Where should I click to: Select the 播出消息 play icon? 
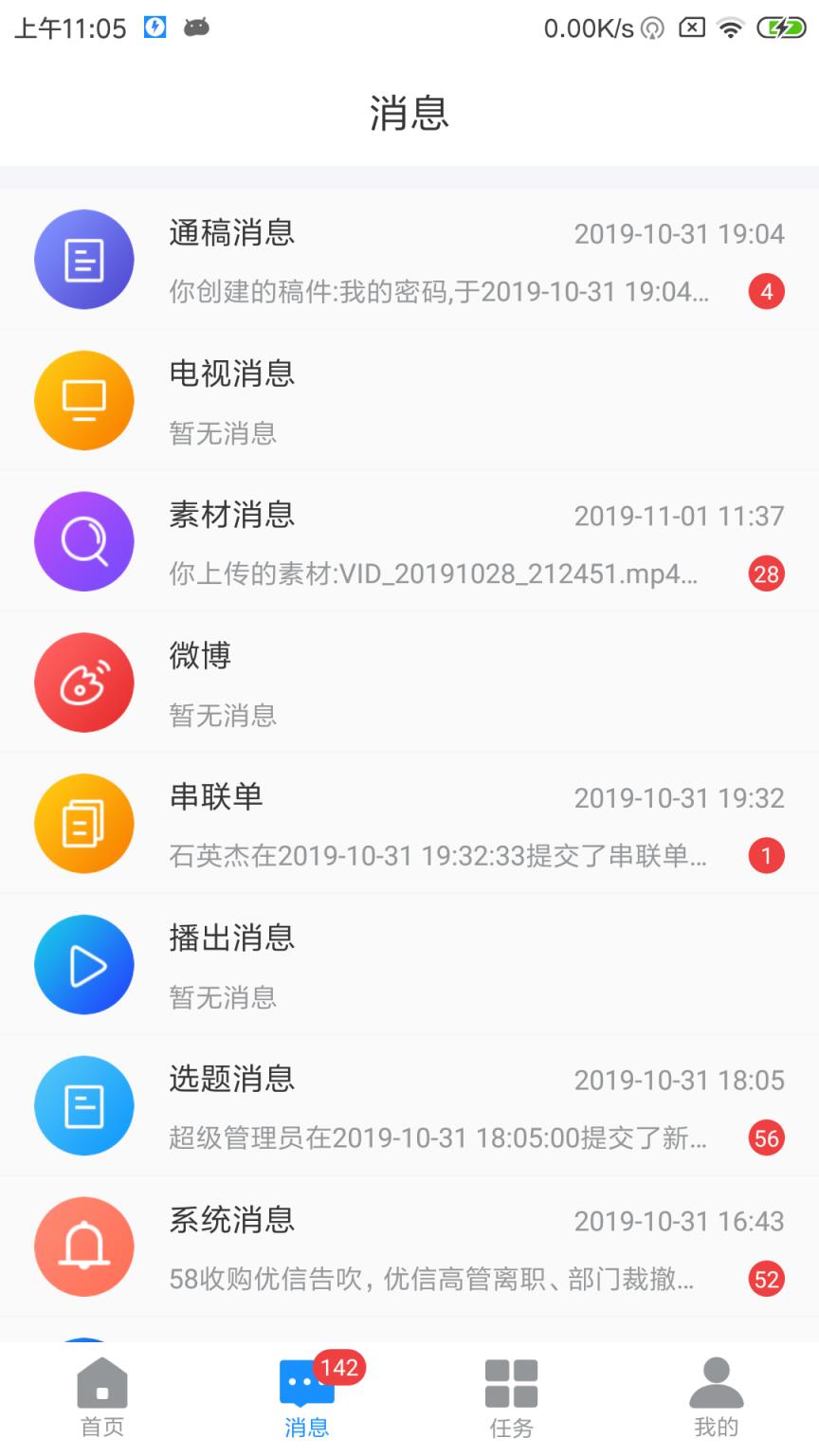pyautogui.click(x=83, y=964)
